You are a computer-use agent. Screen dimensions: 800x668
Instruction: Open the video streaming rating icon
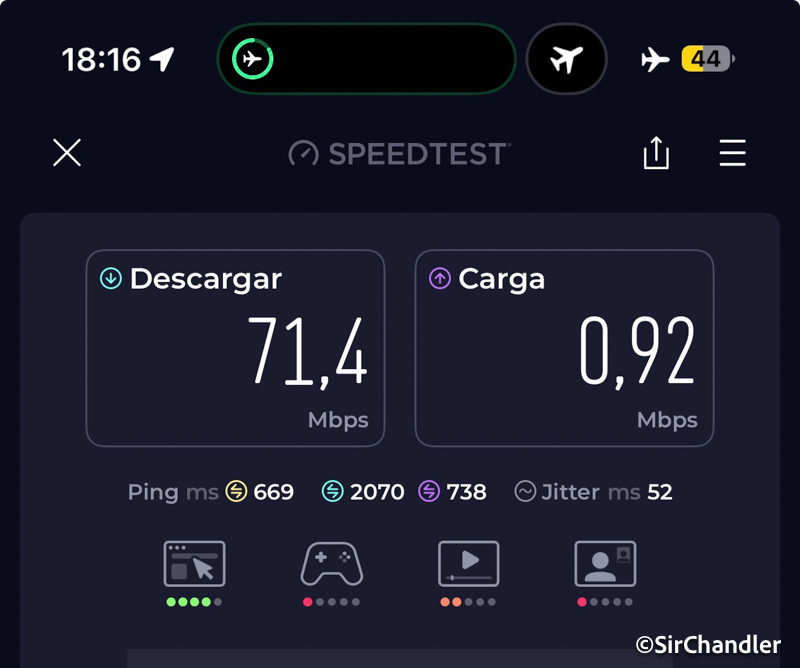(468, 564)
